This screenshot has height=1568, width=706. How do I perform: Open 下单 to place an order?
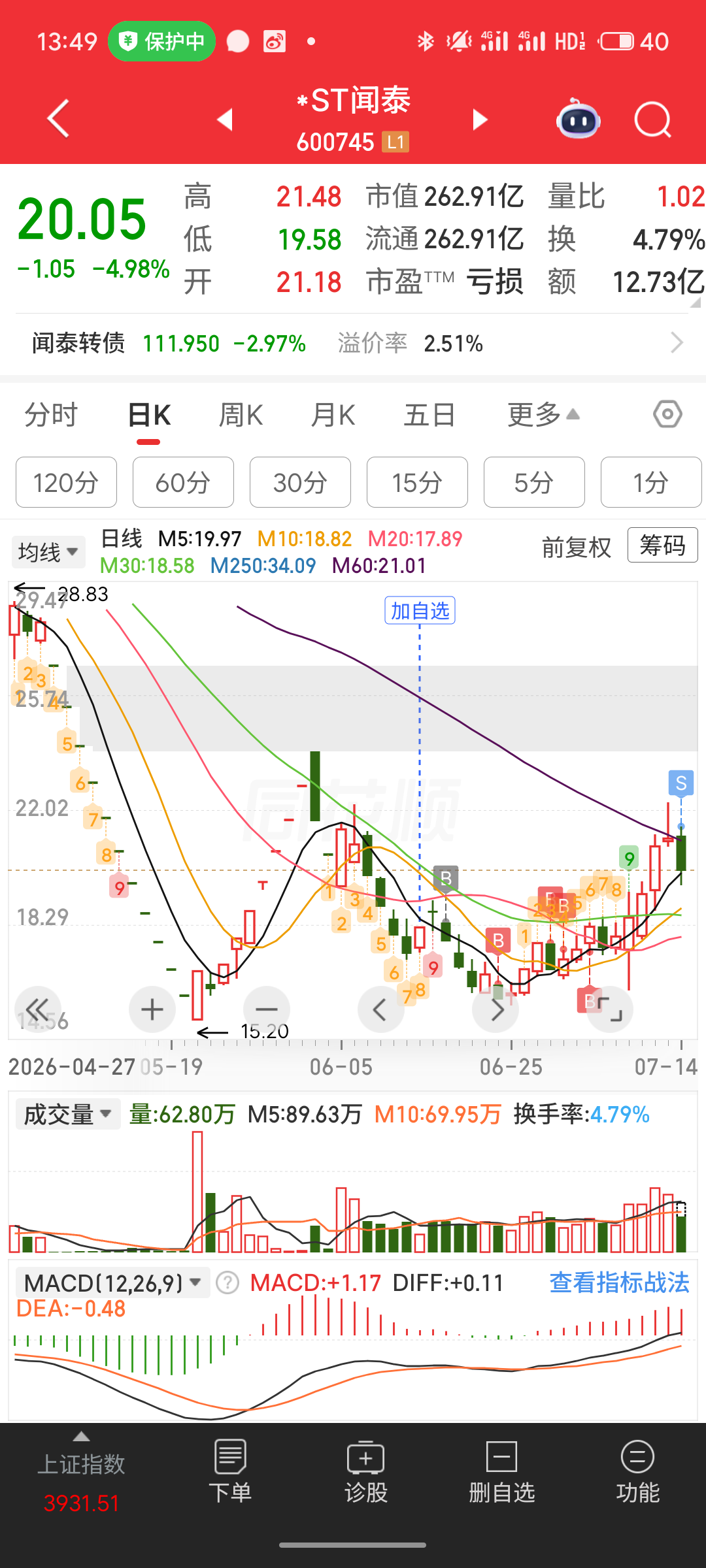230,1471
